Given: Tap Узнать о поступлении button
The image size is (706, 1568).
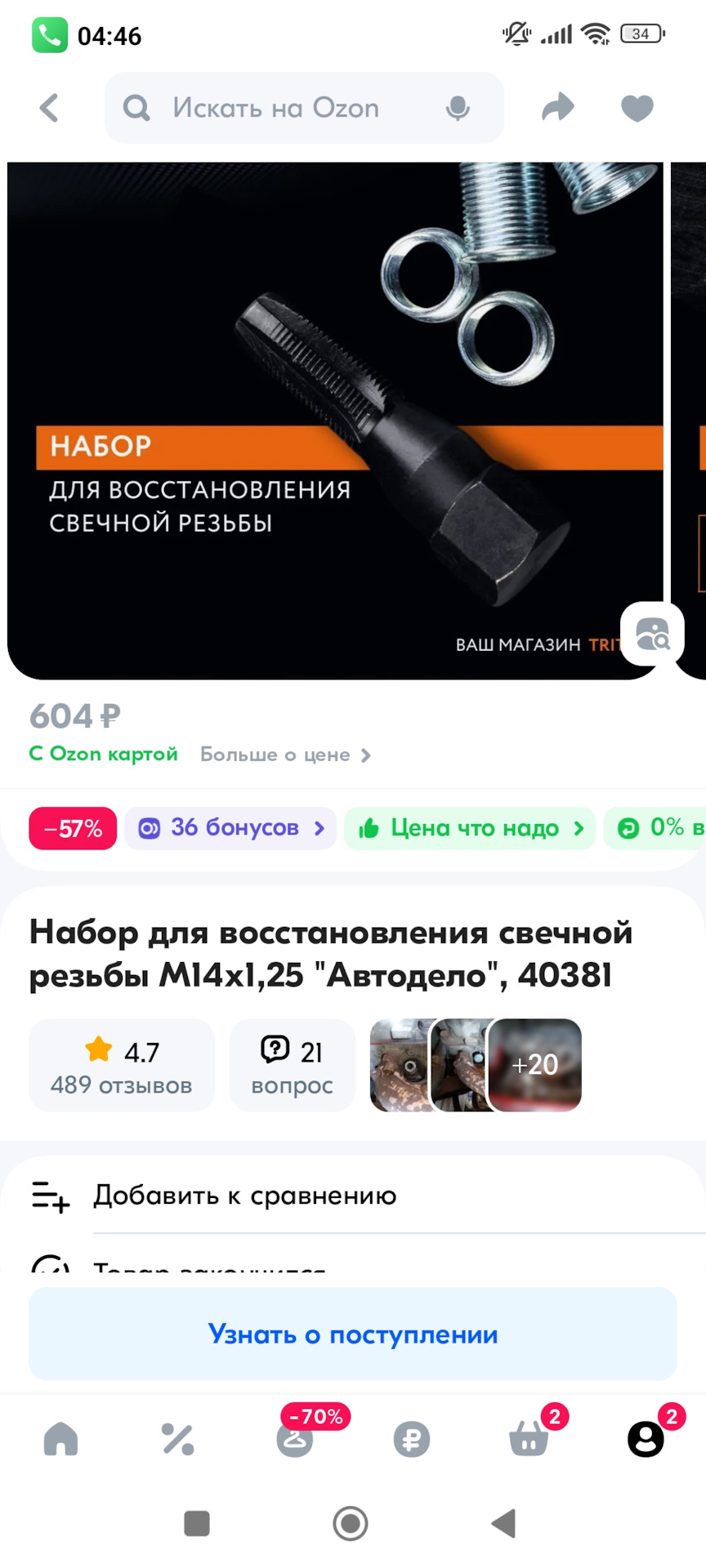Looking at the screenshot, I should (x=353, y=1334).
